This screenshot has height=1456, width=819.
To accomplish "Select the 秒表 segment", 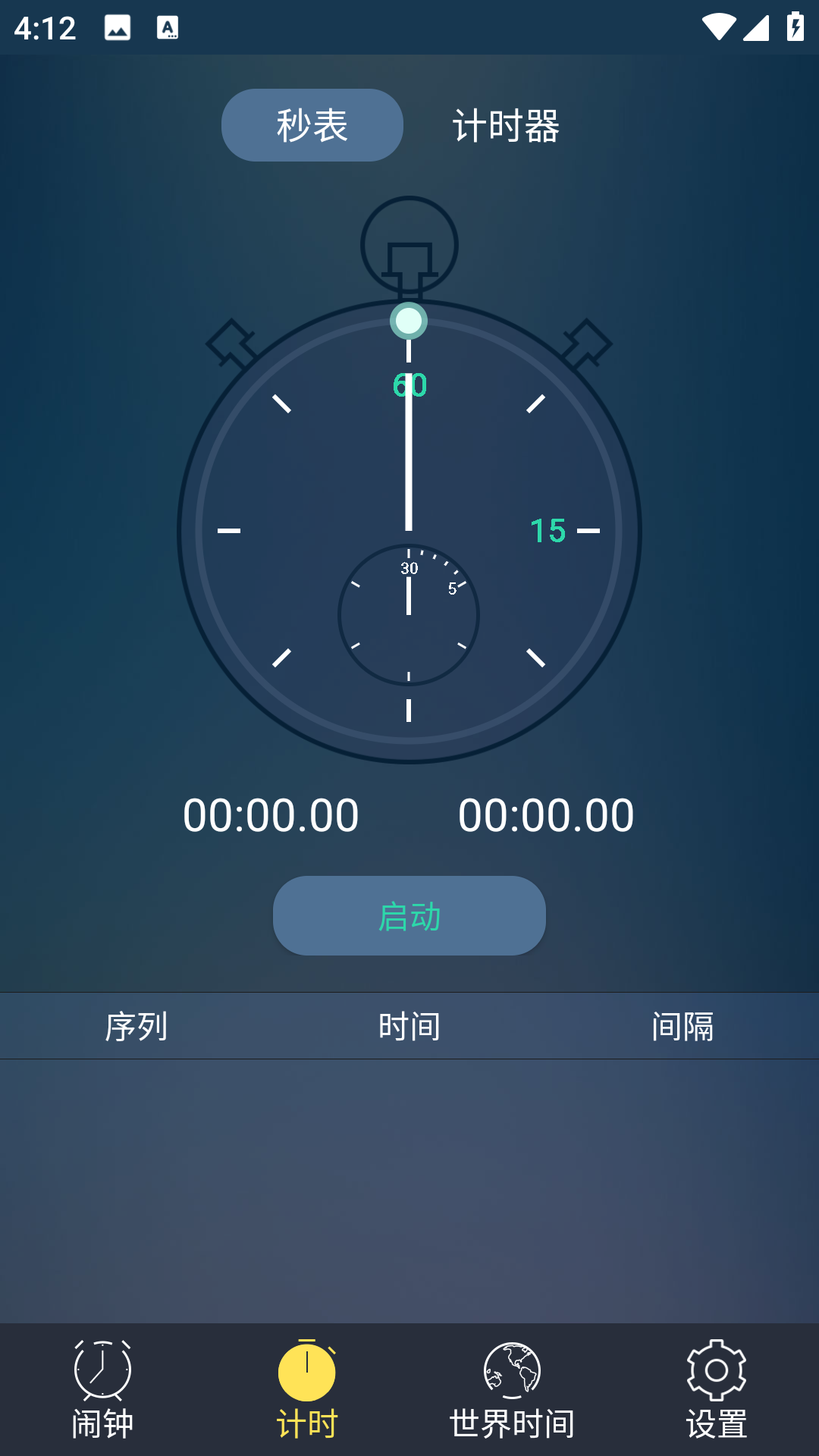I will pos(312,125).
